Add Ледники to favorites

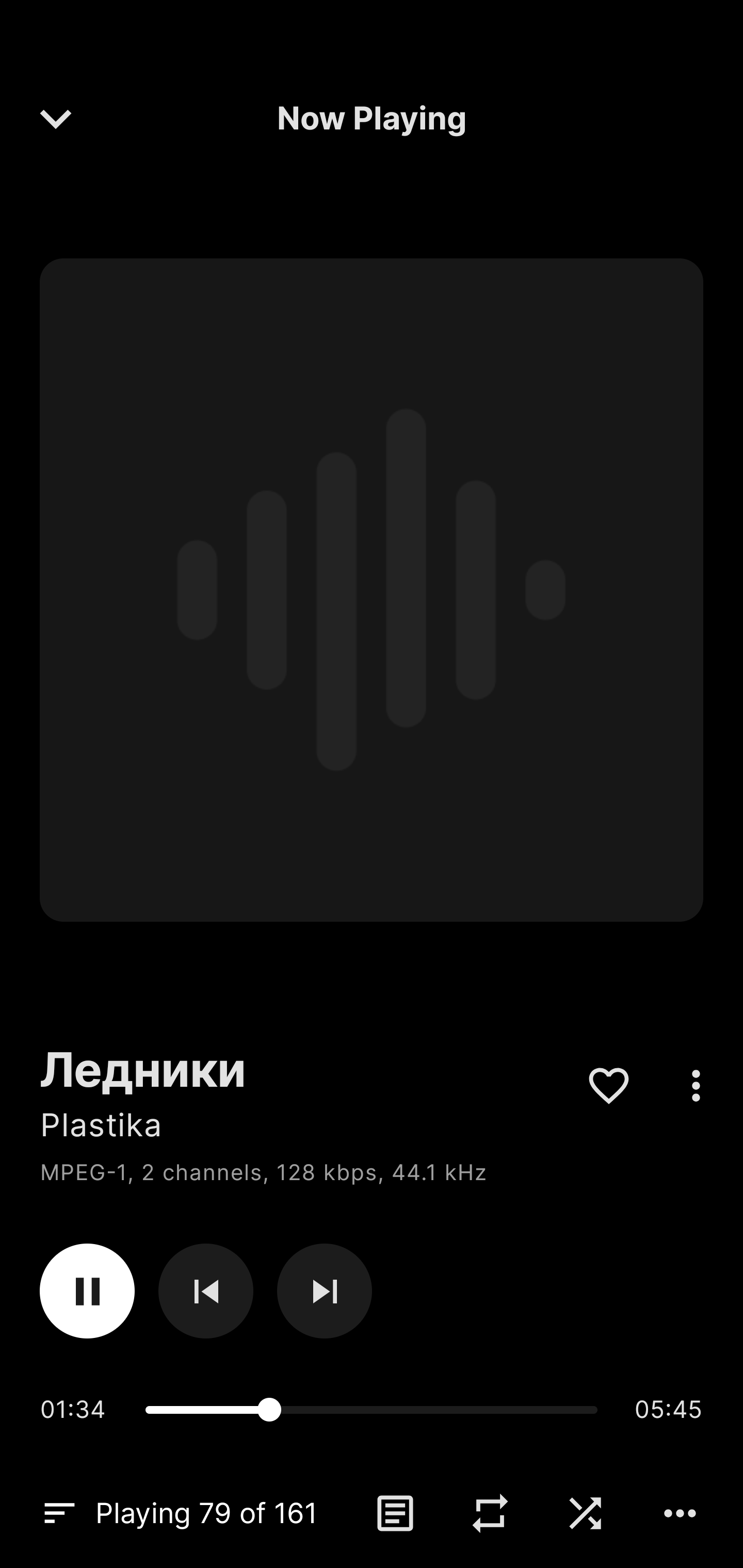pos(608,1085)
